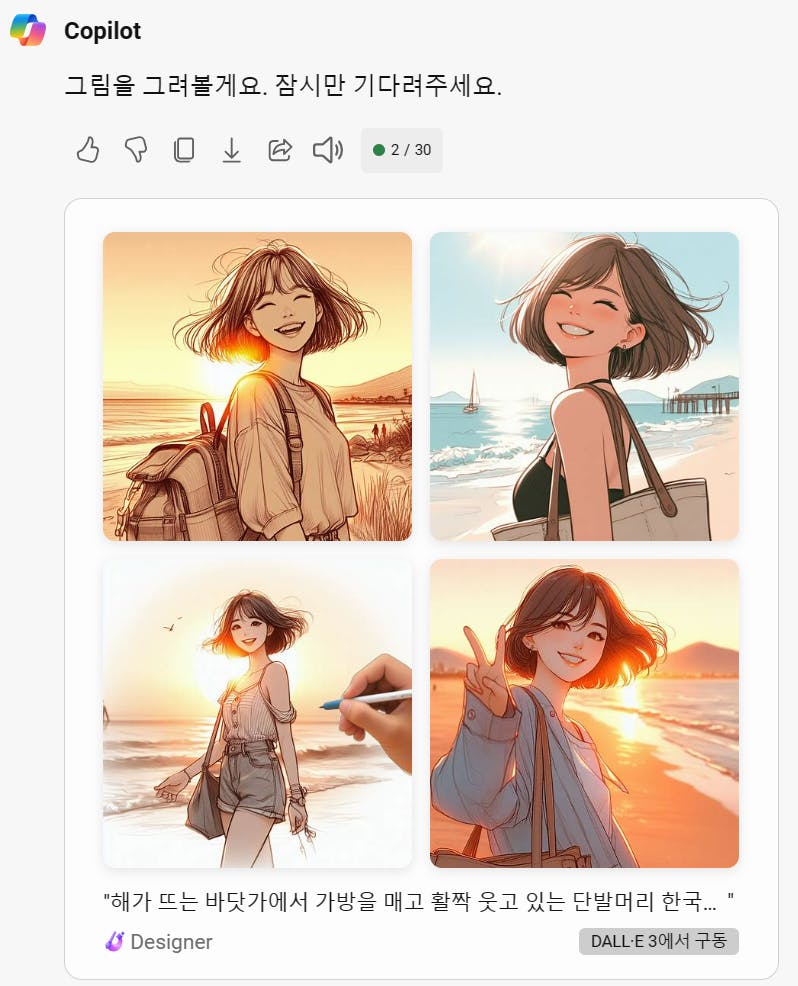Image resolution: width=798 pixels, height=986 pixels.
Task: Open the image of girl with backpack
Action: tap(257, 386)
